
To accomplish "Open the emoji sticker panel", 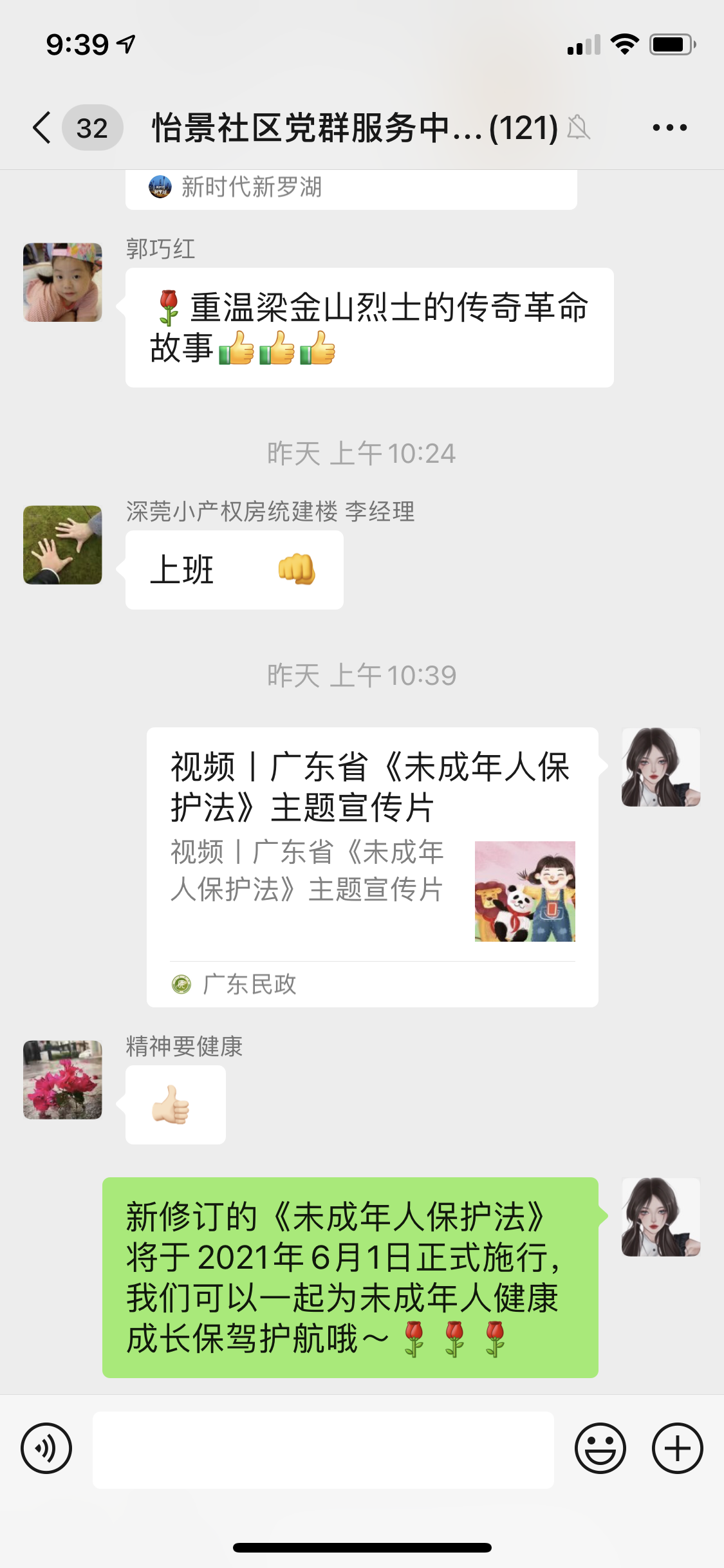I will click(x=600, y=1448).
